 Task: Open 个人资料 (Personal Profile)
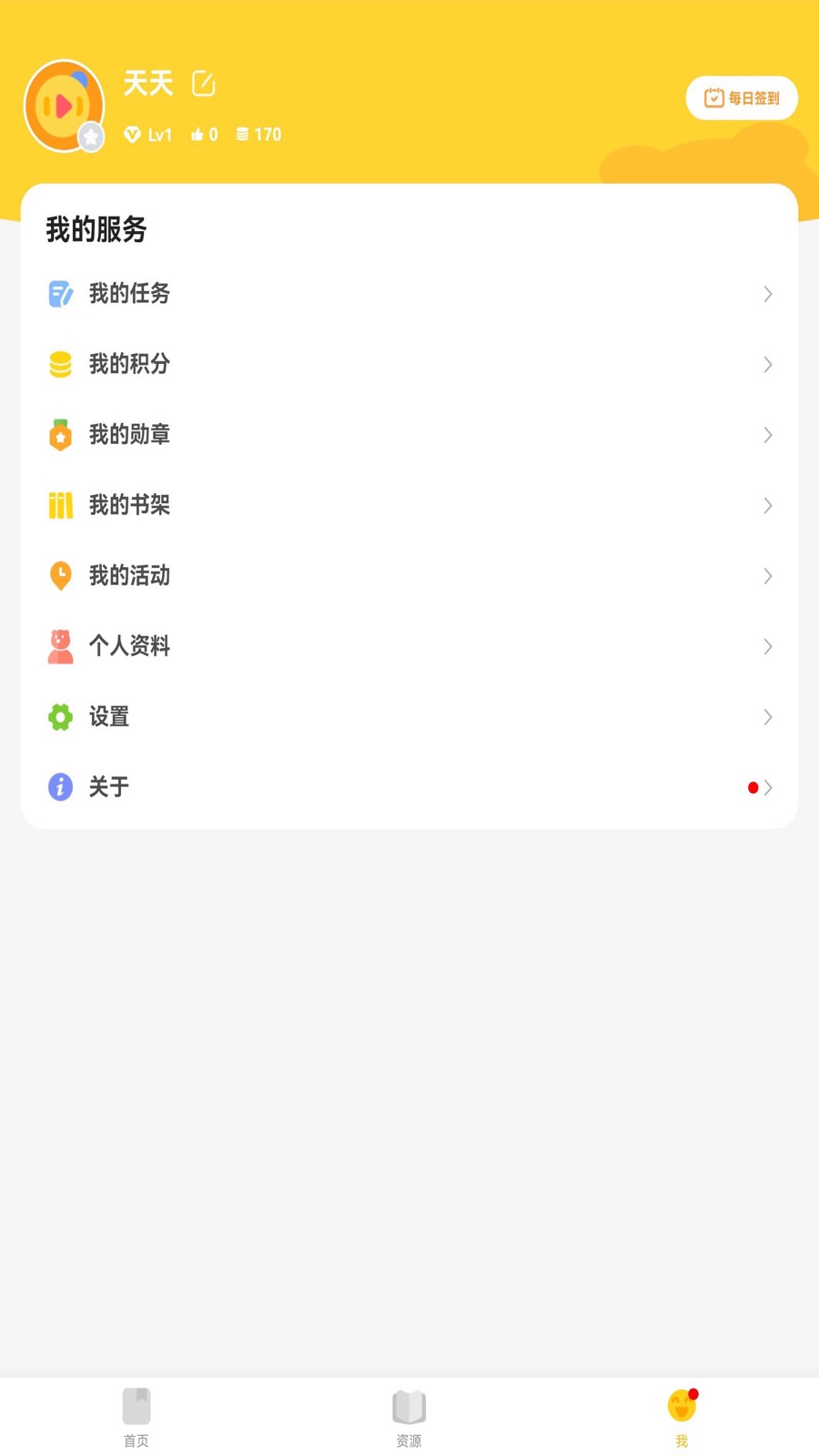coord(409,646)
